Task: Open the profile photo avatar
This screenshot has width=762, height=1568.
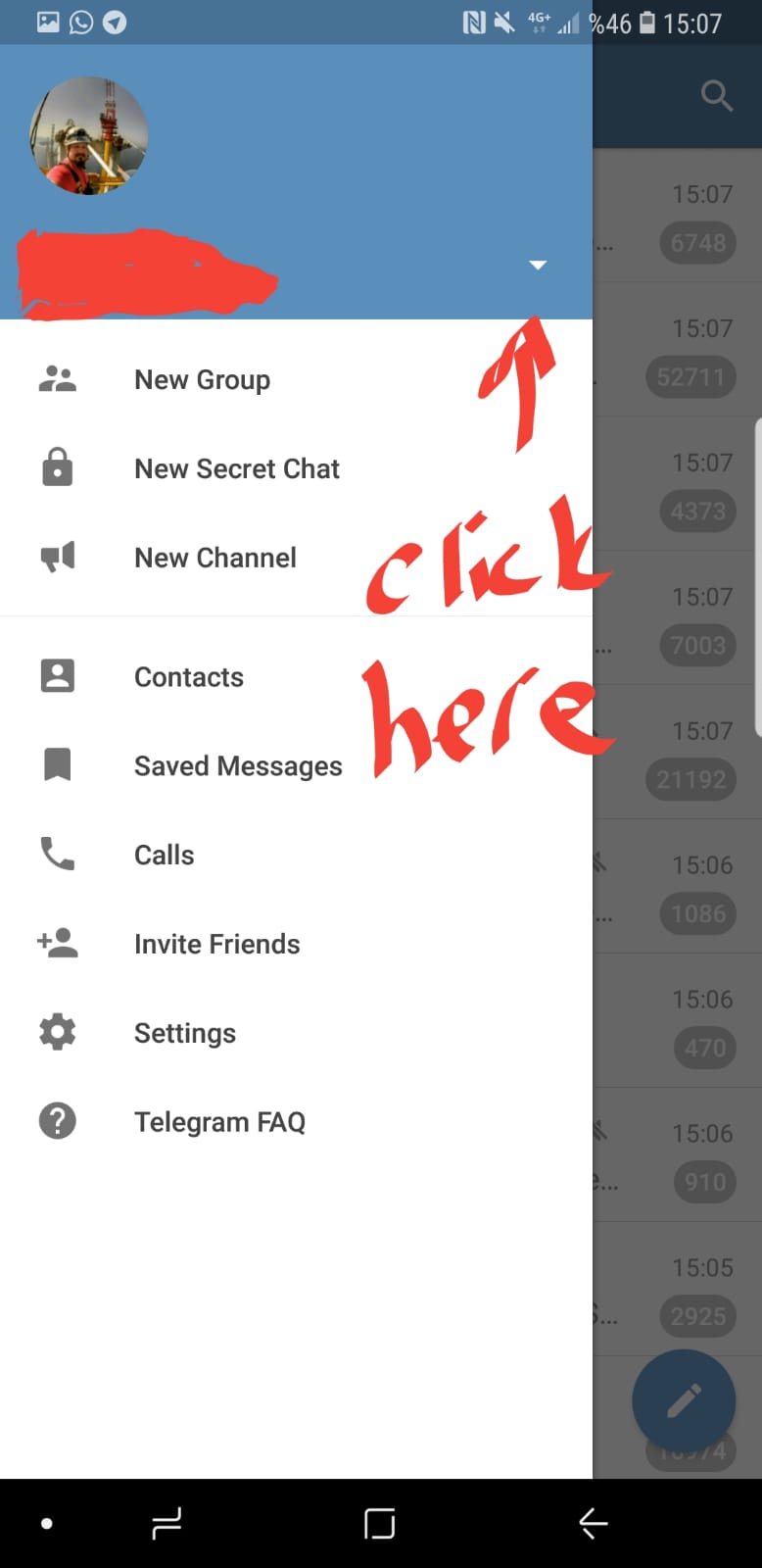Action: 89,135
